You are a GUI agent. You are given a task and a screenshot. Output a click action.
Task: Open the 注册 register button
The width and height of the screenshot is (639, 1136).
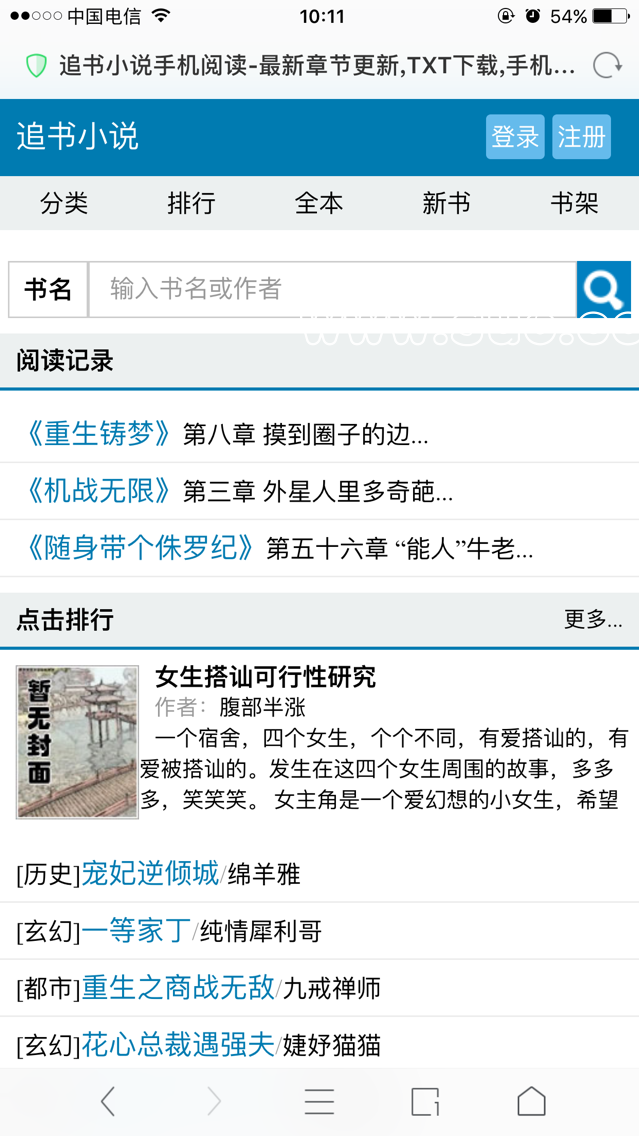point(581,137)
